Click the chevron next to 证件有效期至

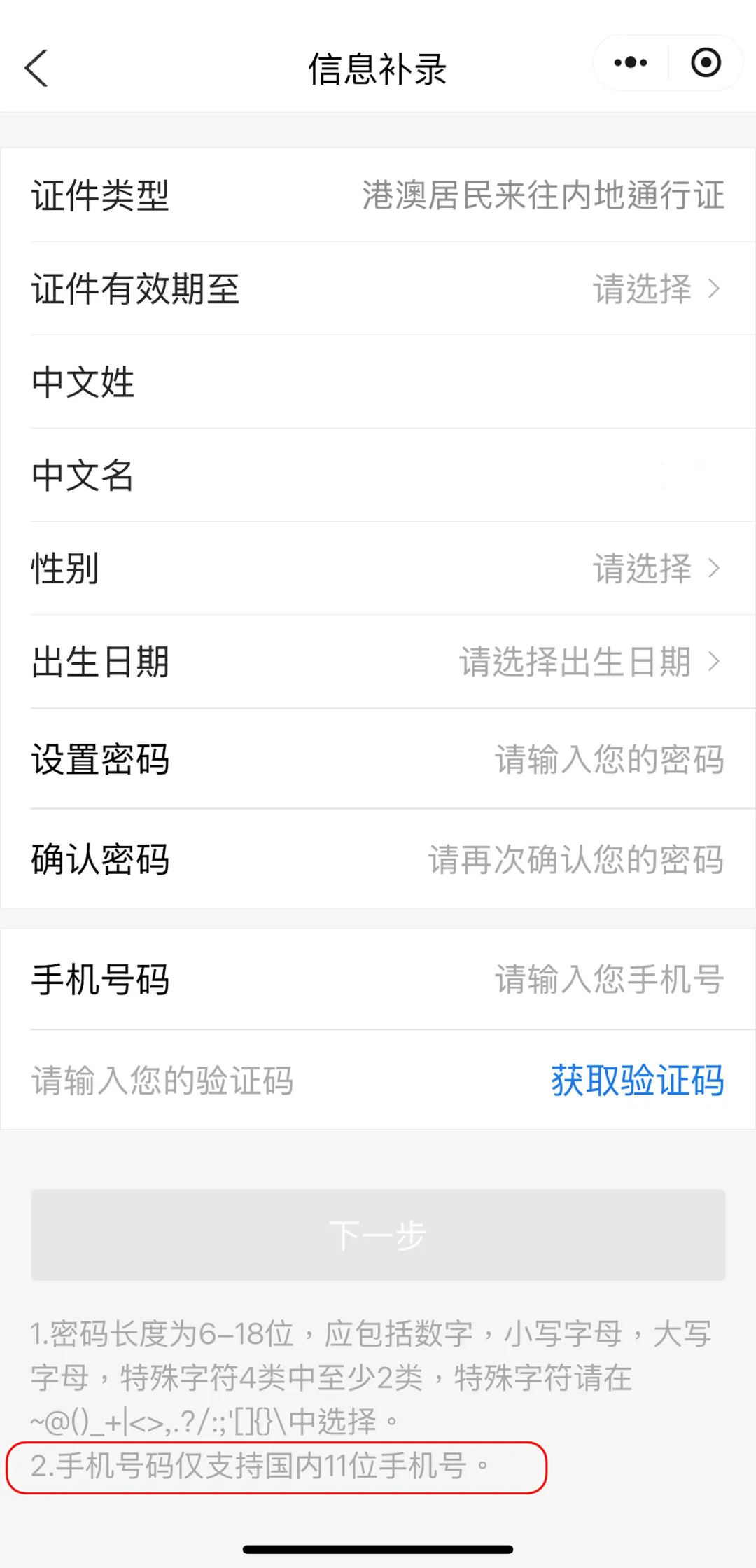click(713, 289)
